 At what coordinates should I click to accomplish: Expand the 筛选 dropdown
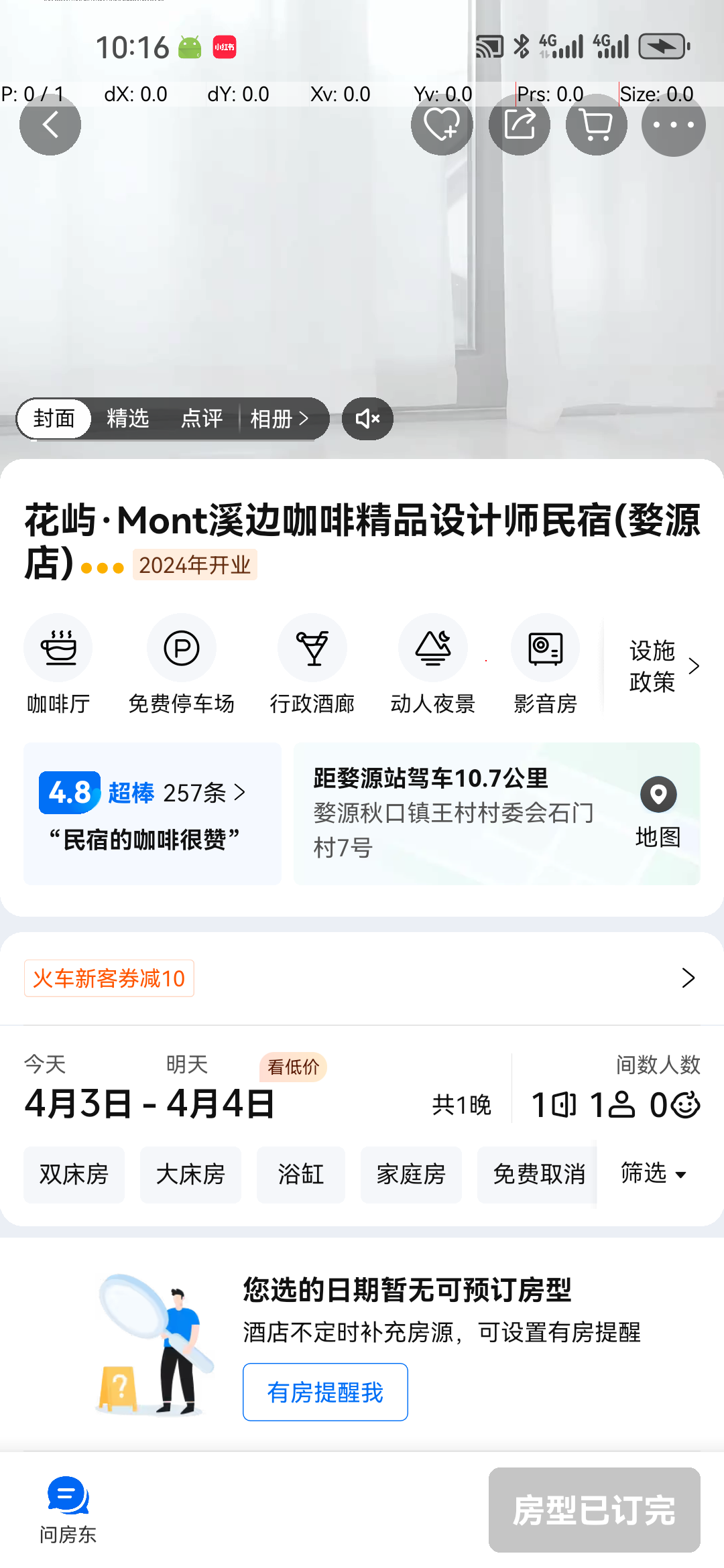pos(653,1174)
